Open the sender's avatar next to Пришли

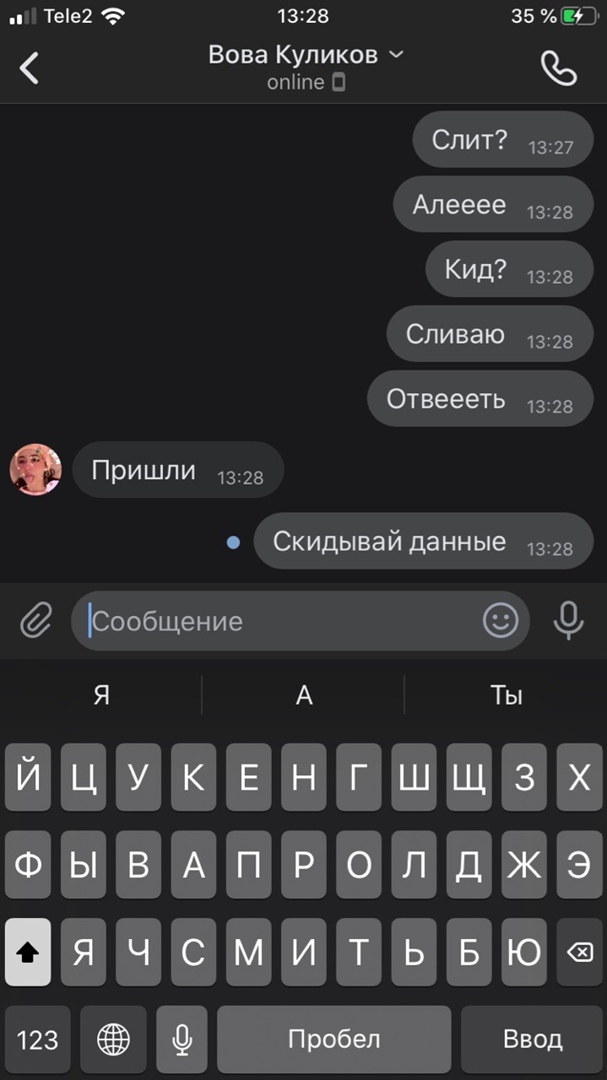pyautogui.click(x=35, y=470)
